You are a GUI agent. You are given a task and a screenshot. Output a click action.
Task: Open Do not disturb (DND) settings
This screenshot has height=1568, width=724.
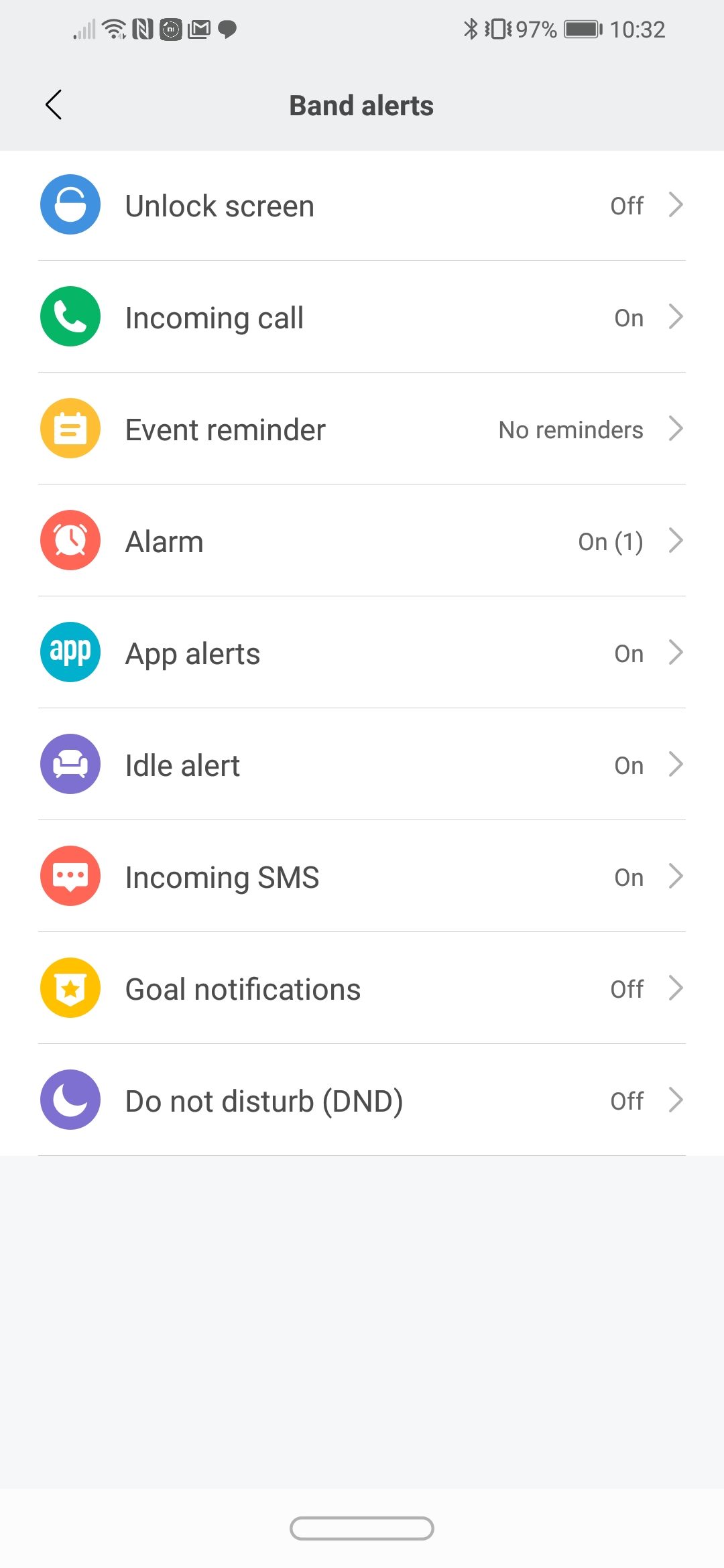[362, 1100]
